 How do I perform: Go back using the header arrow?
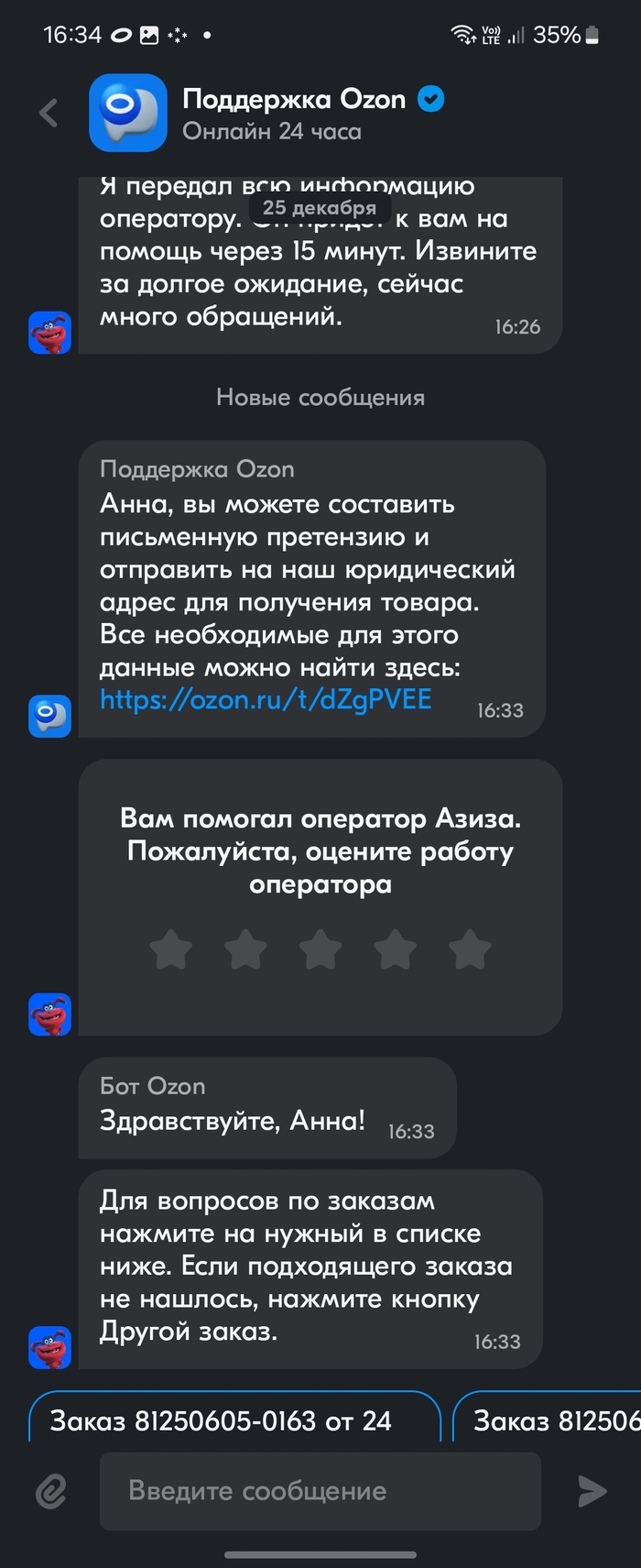pyautogui.click(x=49, y=114)
